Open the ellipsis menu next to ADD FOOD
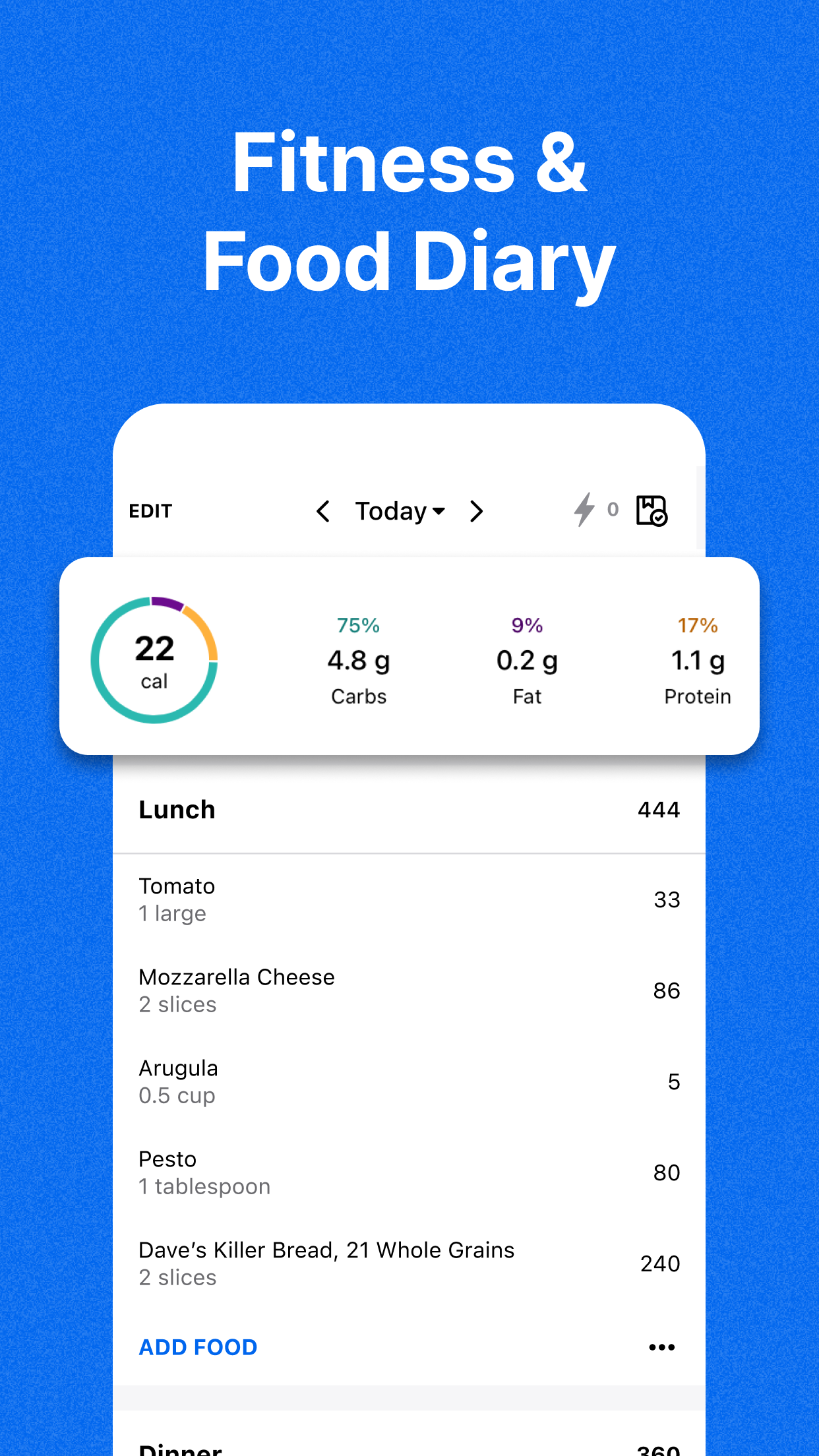The height and width of the screenshot is (1456, 819). coord(662,1347)
